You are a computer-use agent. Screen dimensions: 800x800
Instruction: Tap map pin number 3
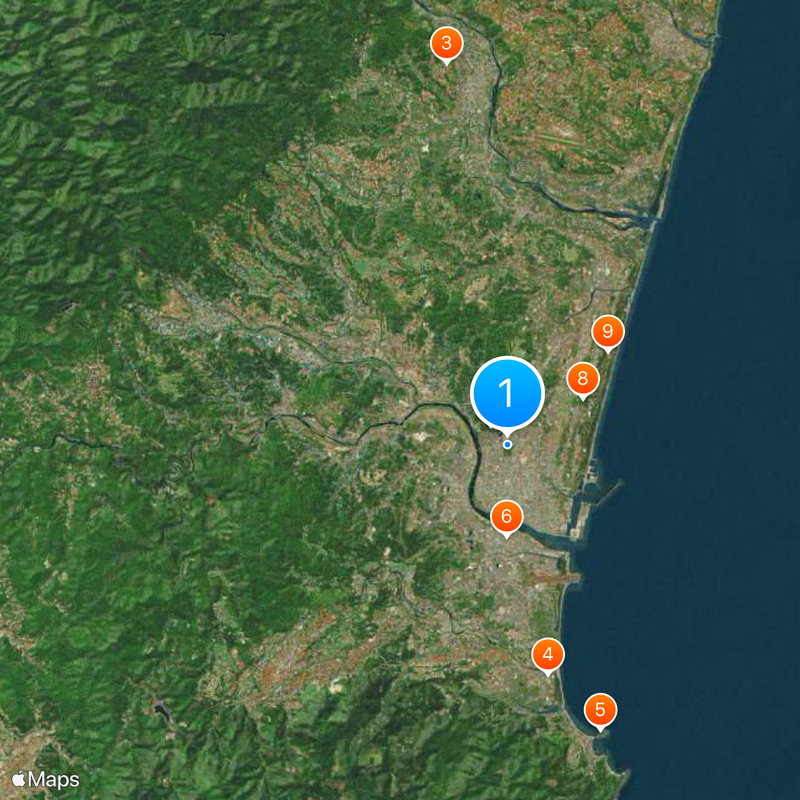pos(446,44)
